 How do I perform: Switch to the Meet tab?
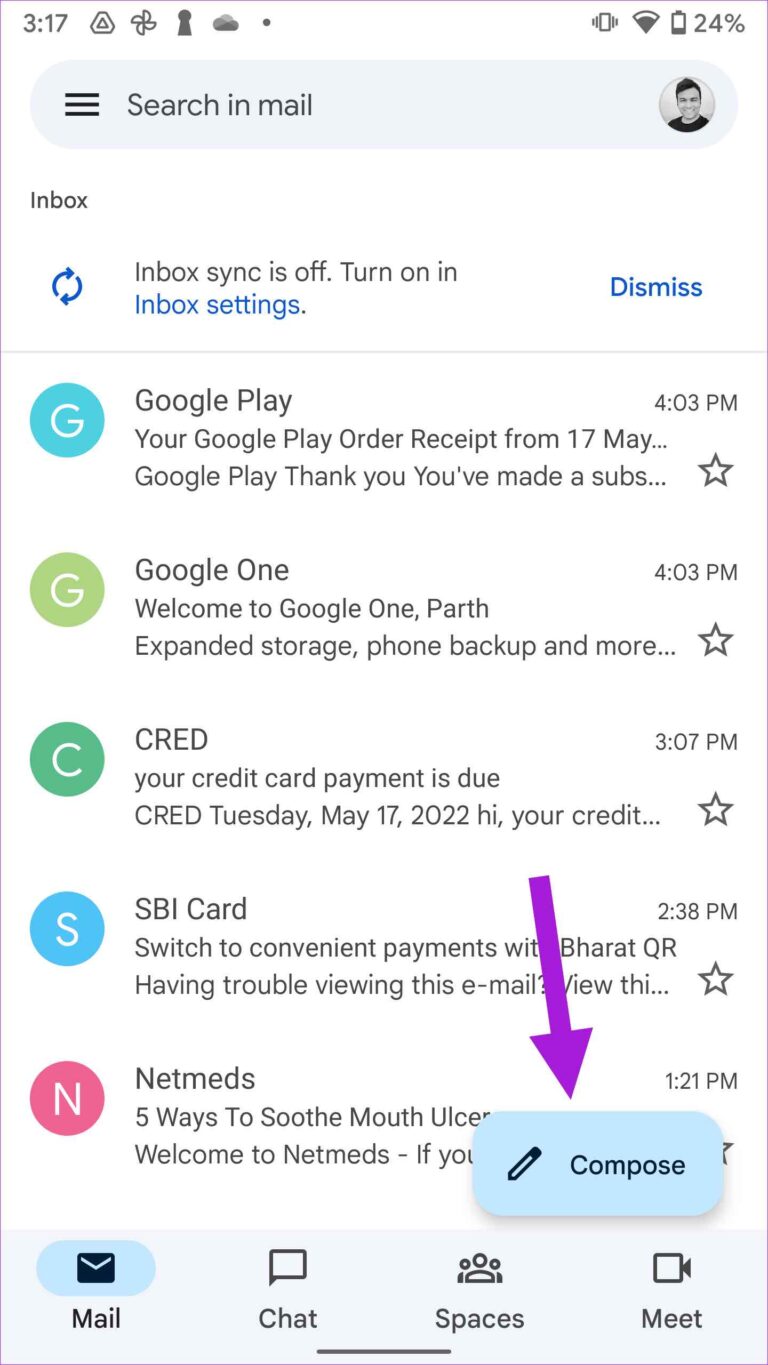click(x=671, y=1290)
